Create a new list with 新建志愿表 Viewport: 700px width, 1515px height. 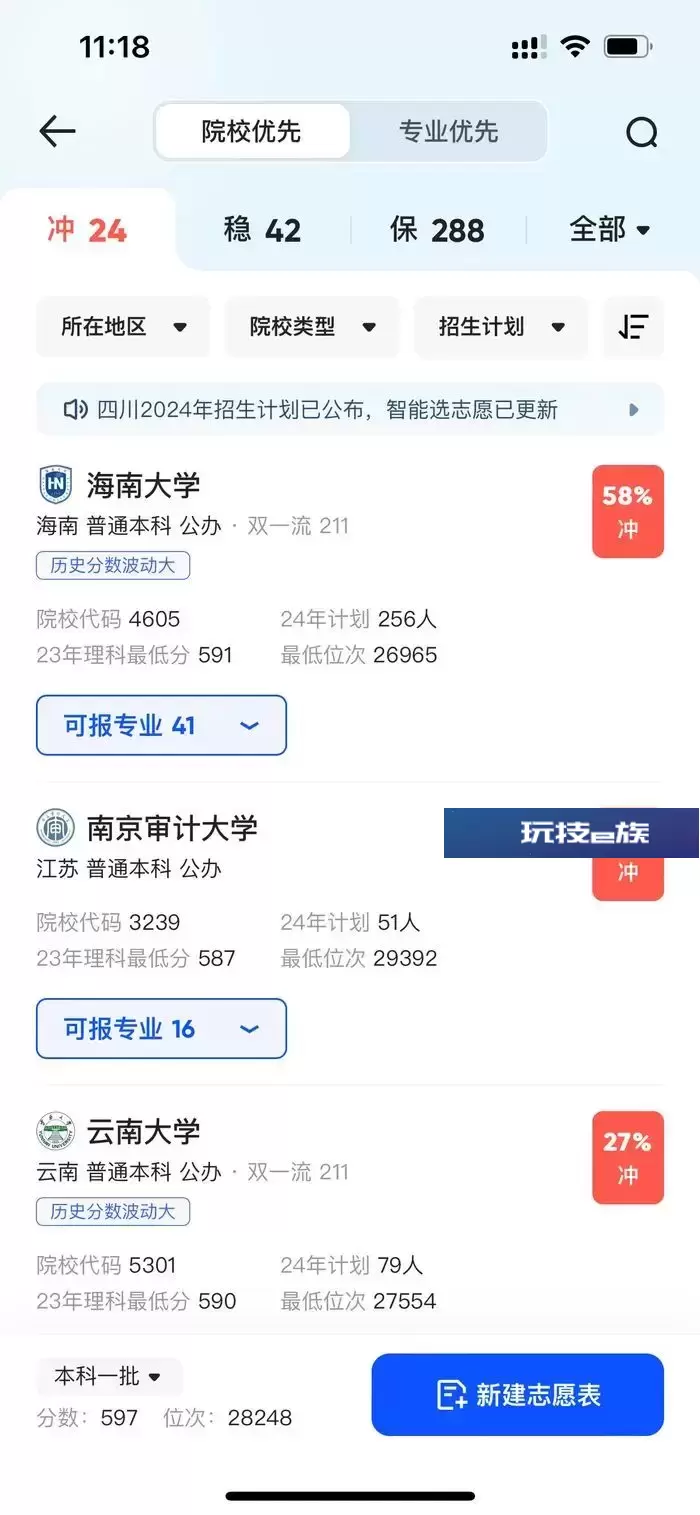(x=518, y=1395)
